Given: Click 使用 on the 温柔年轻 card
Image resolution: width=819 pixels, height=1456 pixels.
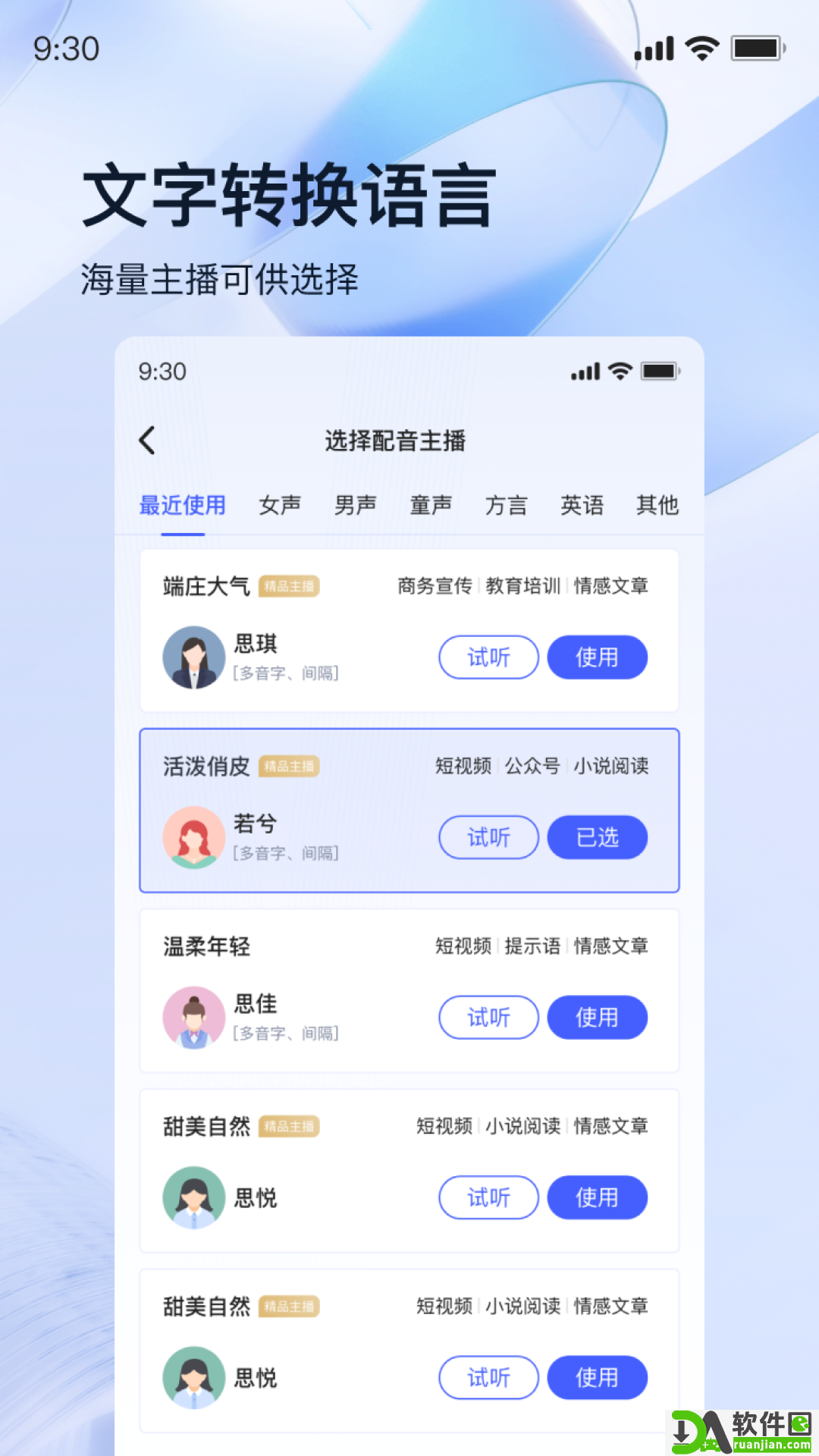Looking at the screenshot, I should pyautogui.click(x=598, y=1018).
